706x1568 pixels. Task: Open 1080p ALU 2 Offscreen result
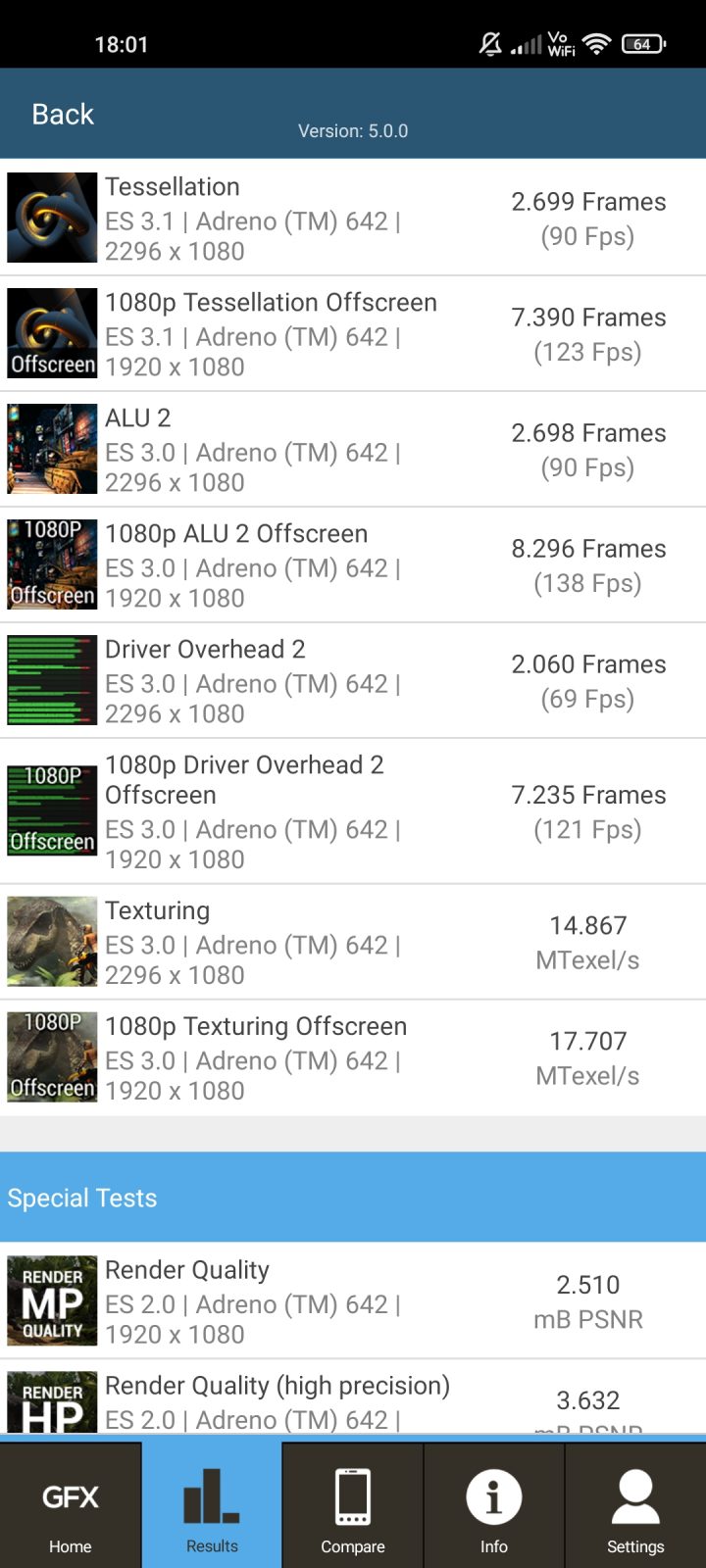click(353, 564)
